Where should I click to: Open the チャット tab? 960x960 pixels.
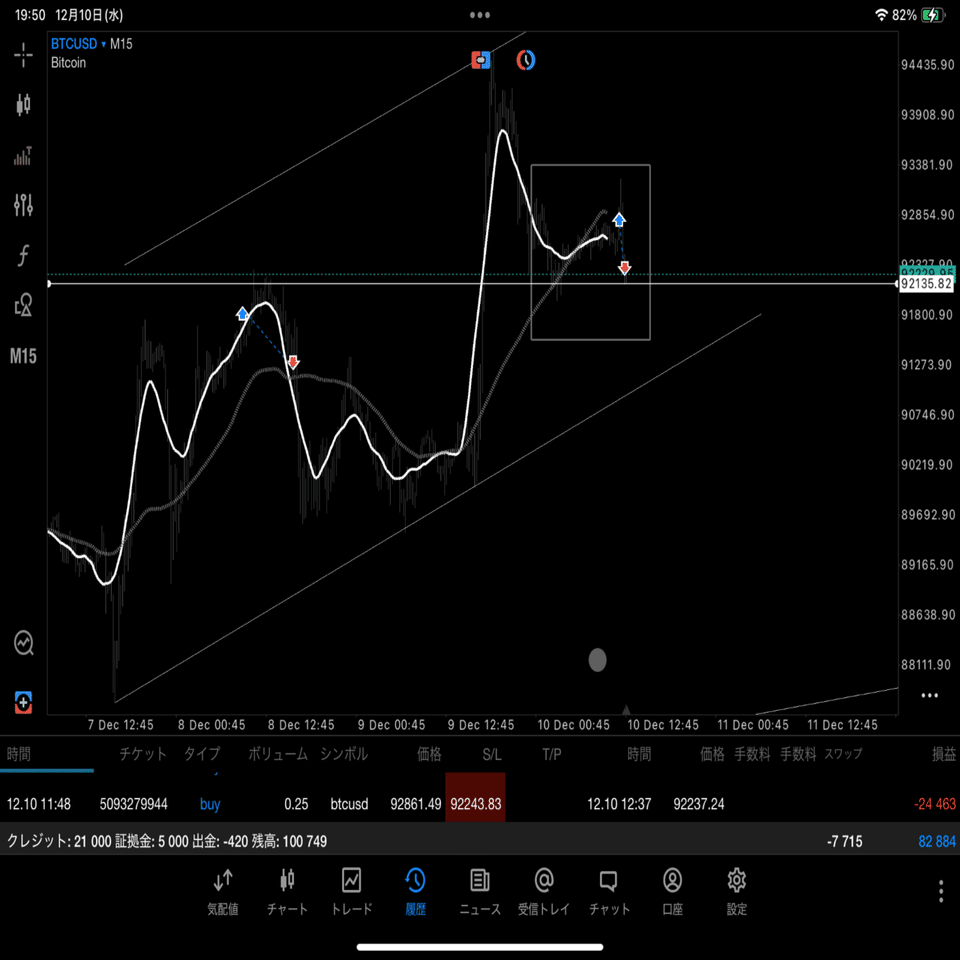[609, 890]
